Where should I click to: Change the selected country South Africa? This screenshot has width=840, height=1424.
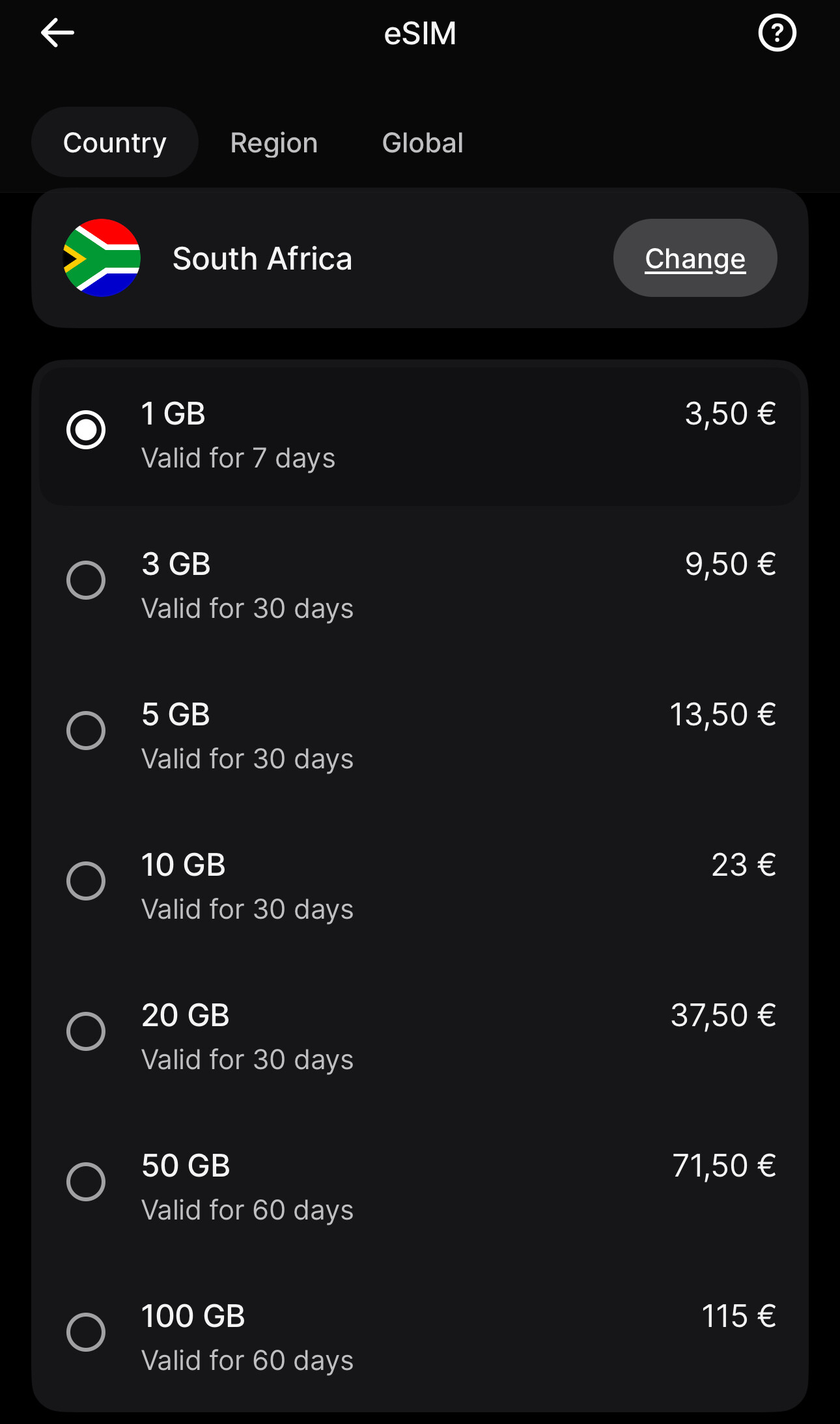(695, 258)
